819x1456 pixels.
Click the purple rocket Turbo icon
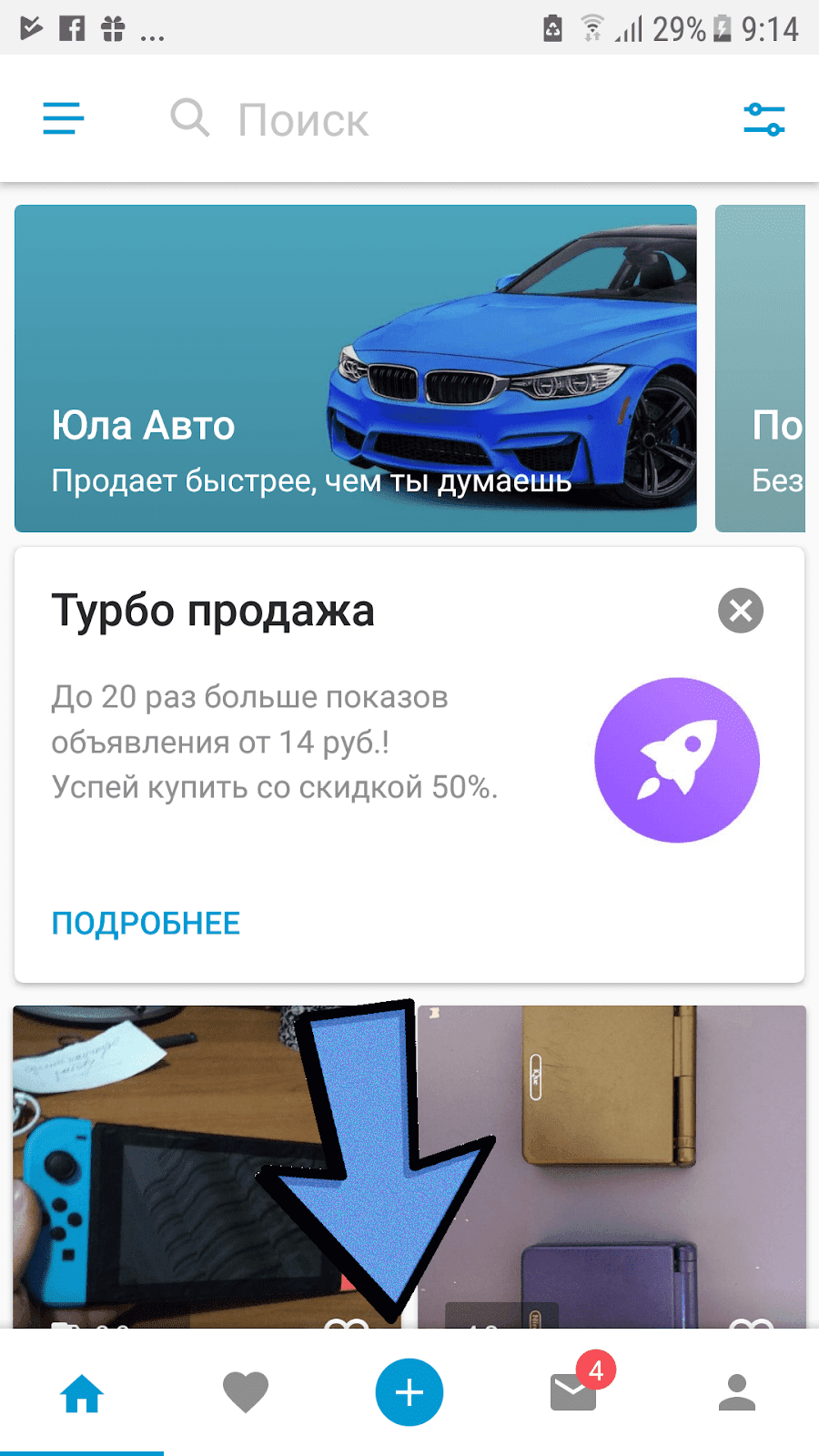click(x=676, y=759)
